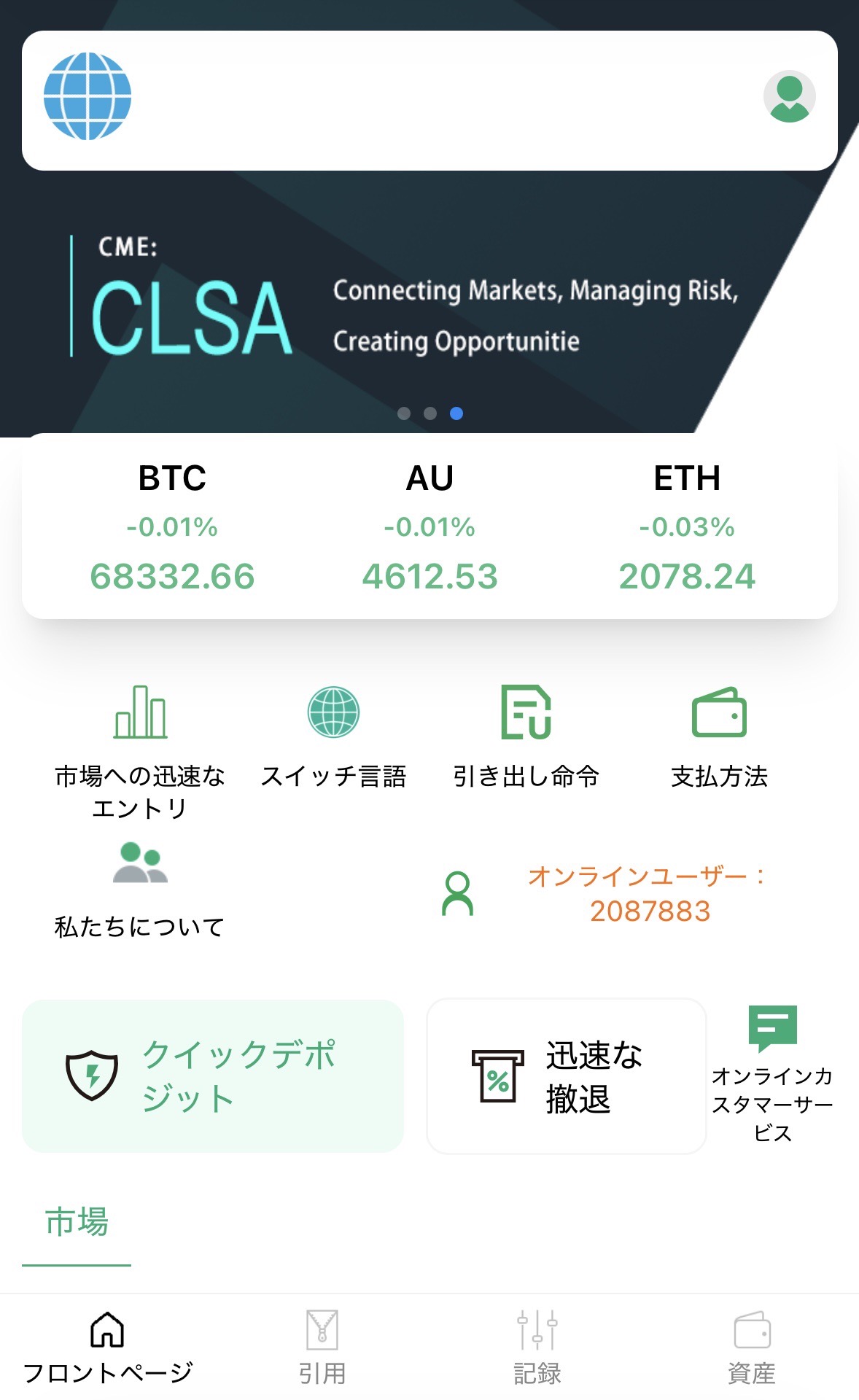Viewport: 859px width, 1400px height.
Task: Tap the globe icon in the header
Action: click(x=88, y=96)
